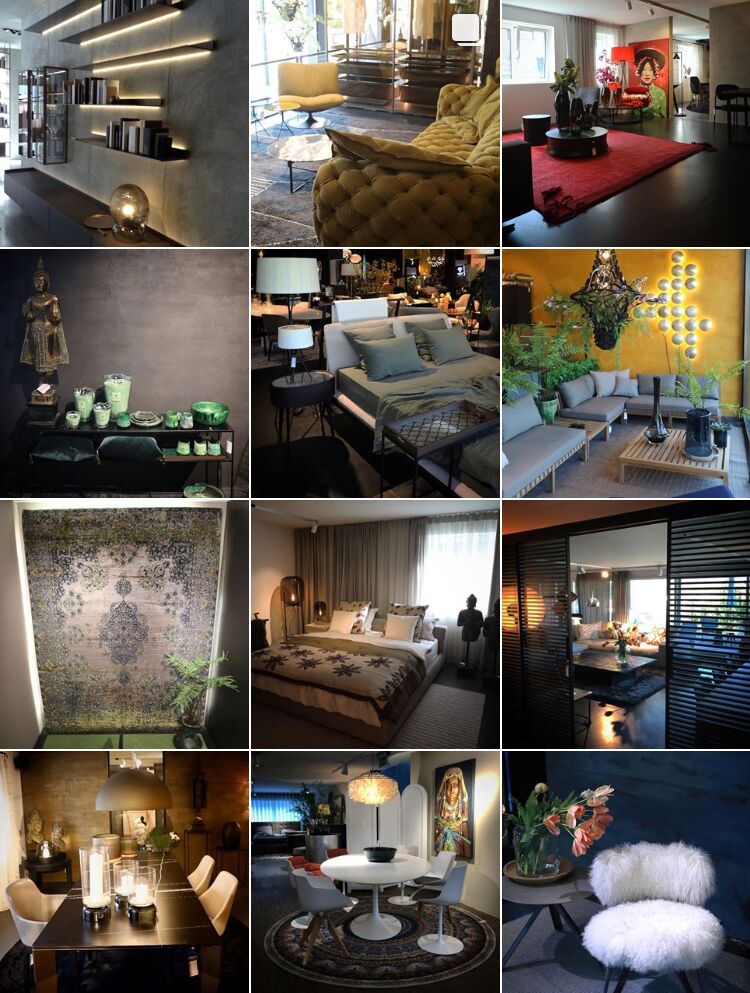Open the grey daybed with lamps photo

[374, 373]
